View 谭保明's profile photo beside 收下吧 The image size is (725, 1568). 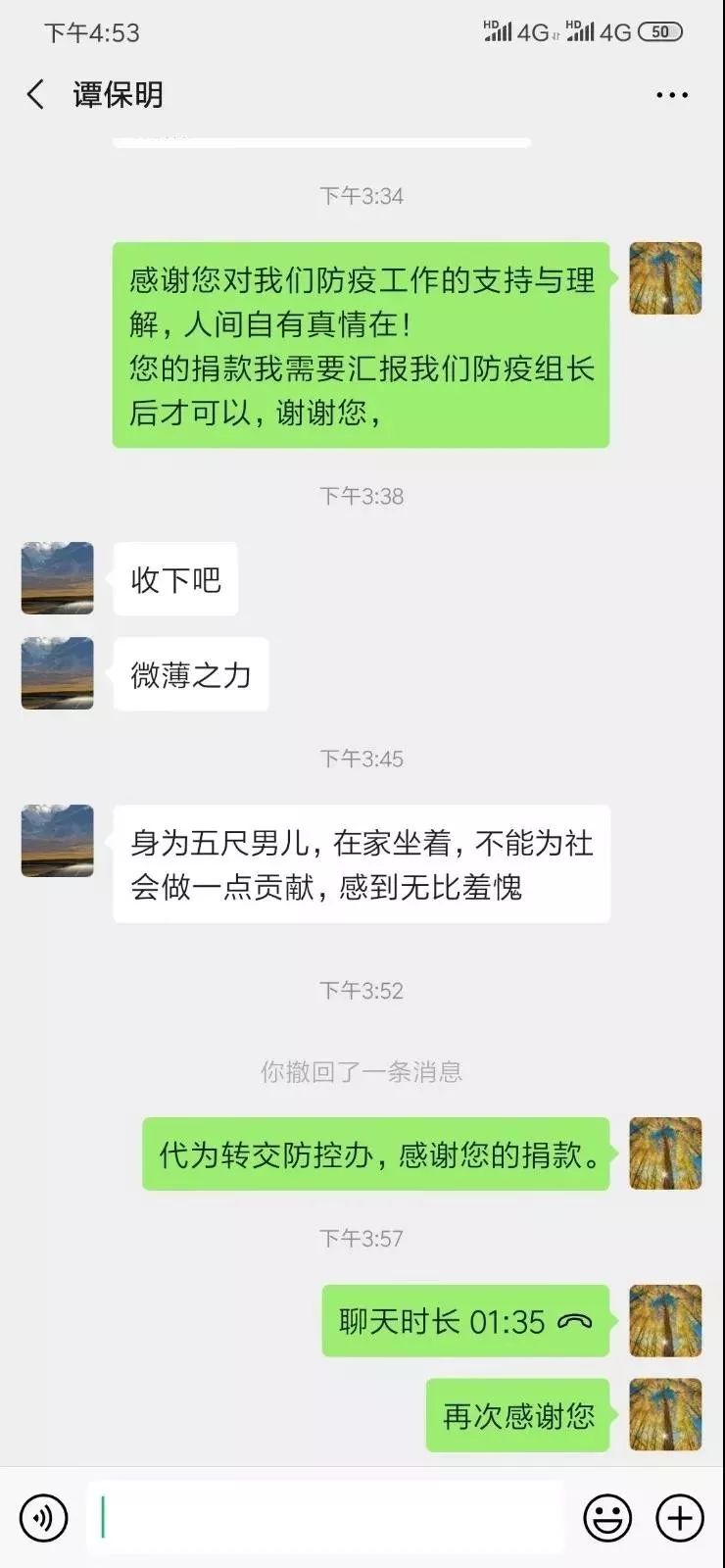[57, 579]
